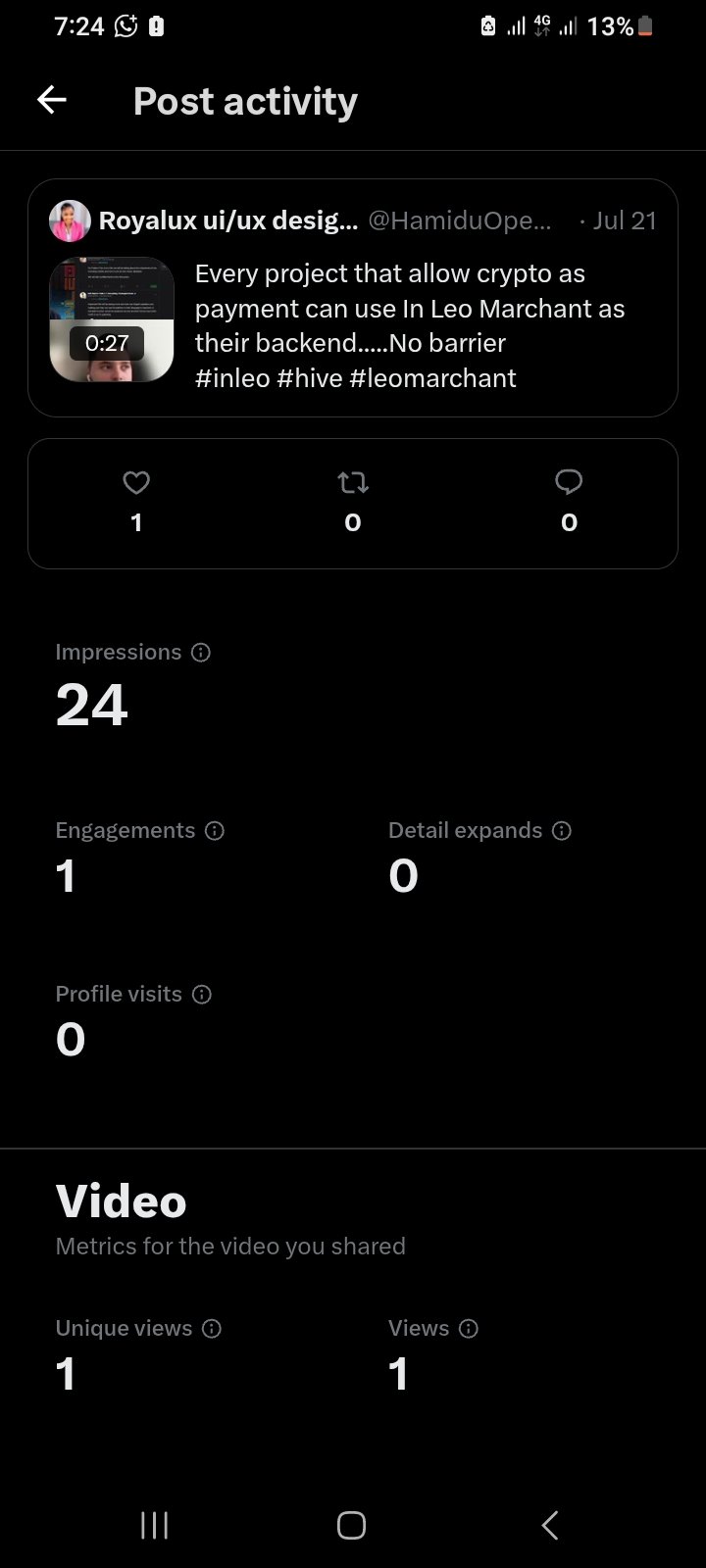Show info about Impressions
This screenshot has height=1568, width=706.
[x=201, y=653]
